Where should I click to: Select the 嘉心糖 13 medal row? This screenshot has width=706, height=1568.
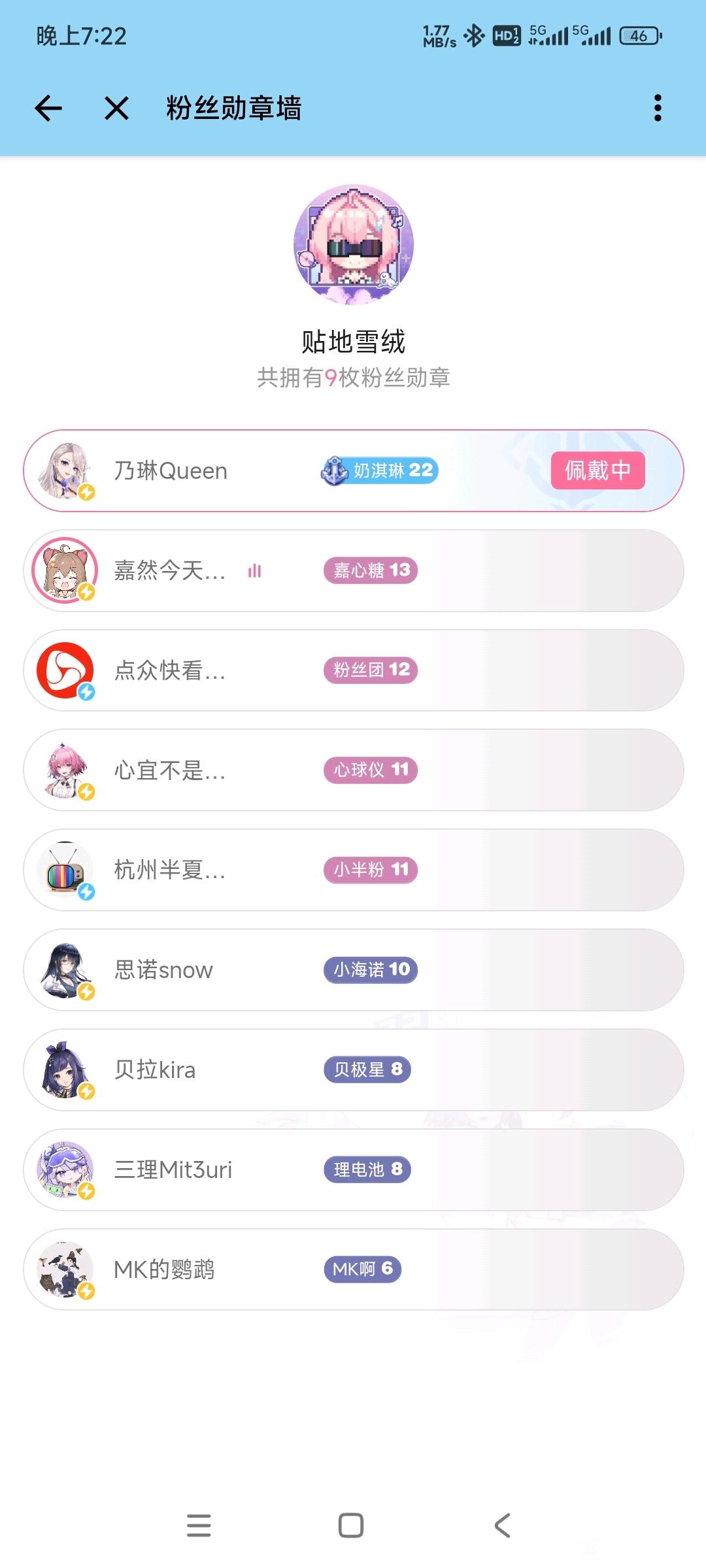tap(353, 571)
